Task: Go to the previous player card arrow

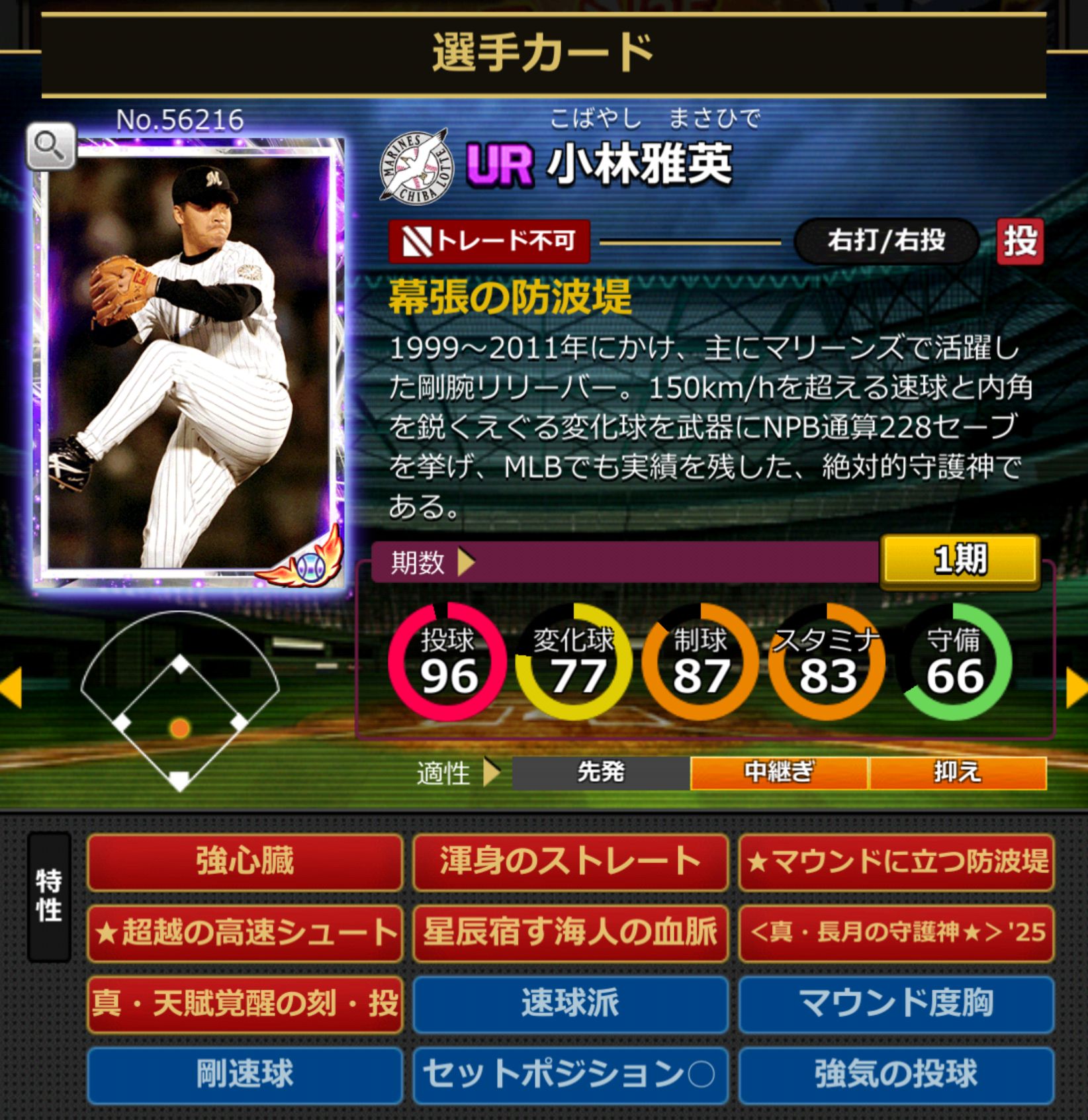Action: click(12, 688)
